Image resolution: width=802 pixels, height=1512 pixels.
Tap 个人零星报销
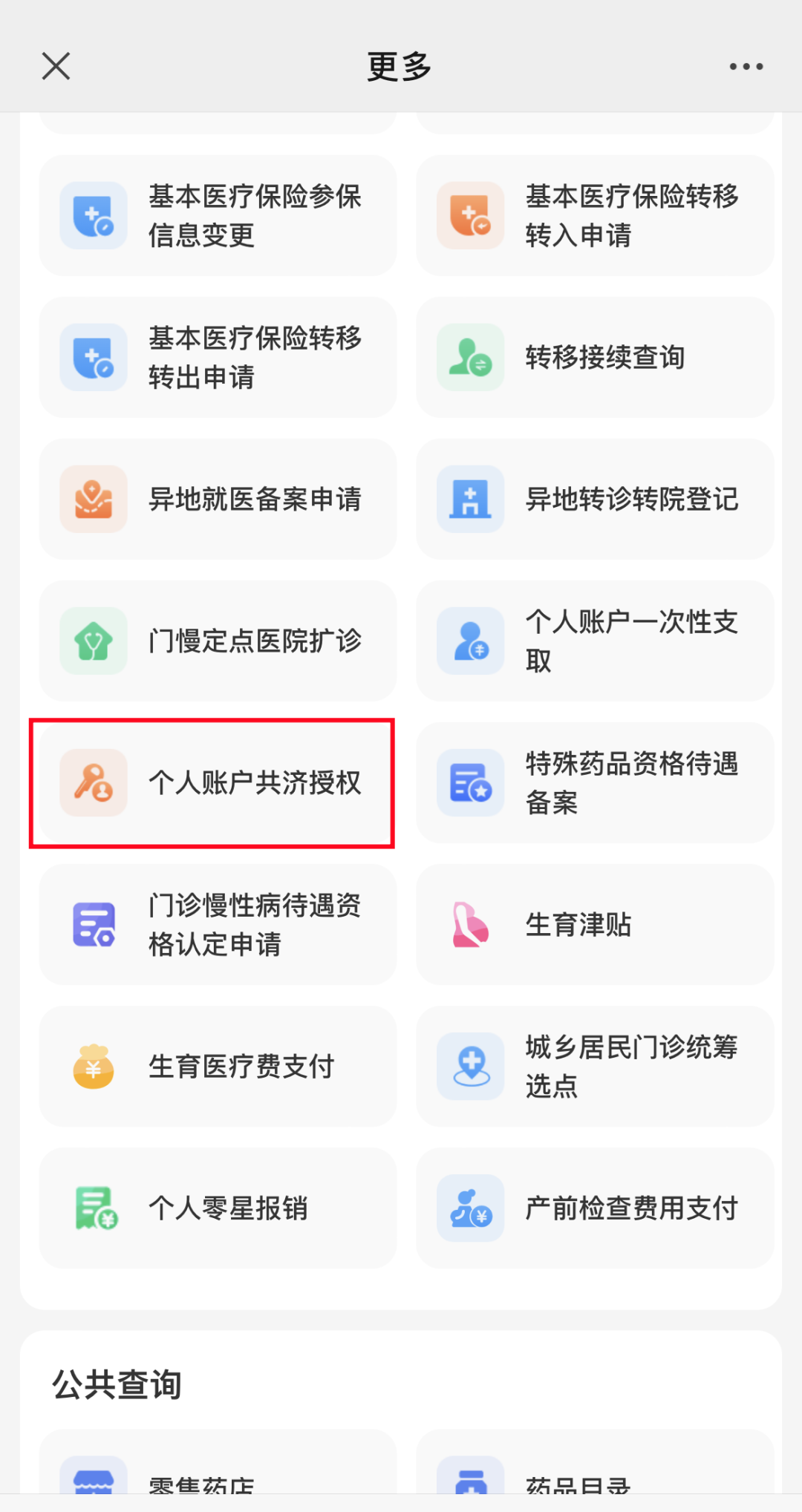click(x=218, y=1208)
